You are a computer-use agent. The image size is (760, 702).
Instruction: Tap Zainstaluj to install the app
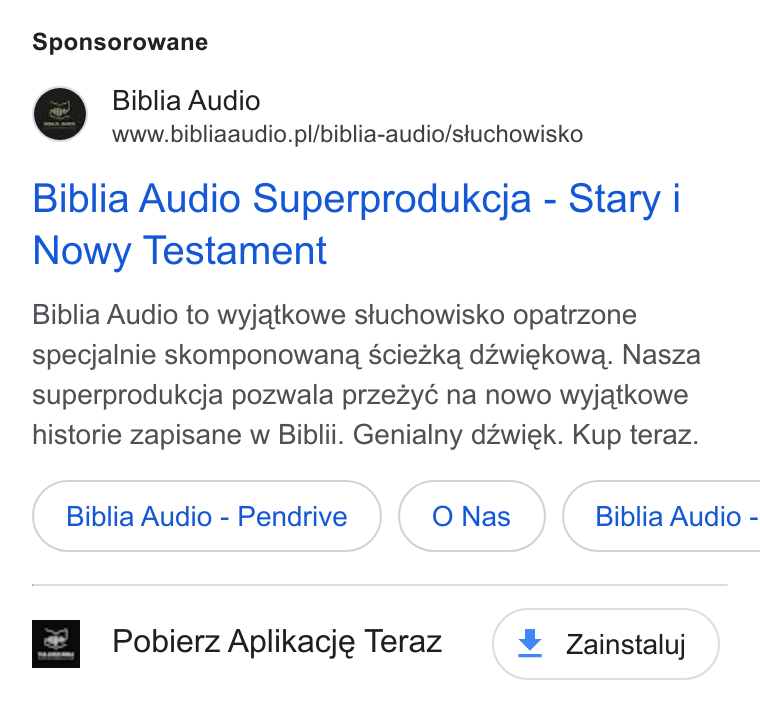(606, 644)
